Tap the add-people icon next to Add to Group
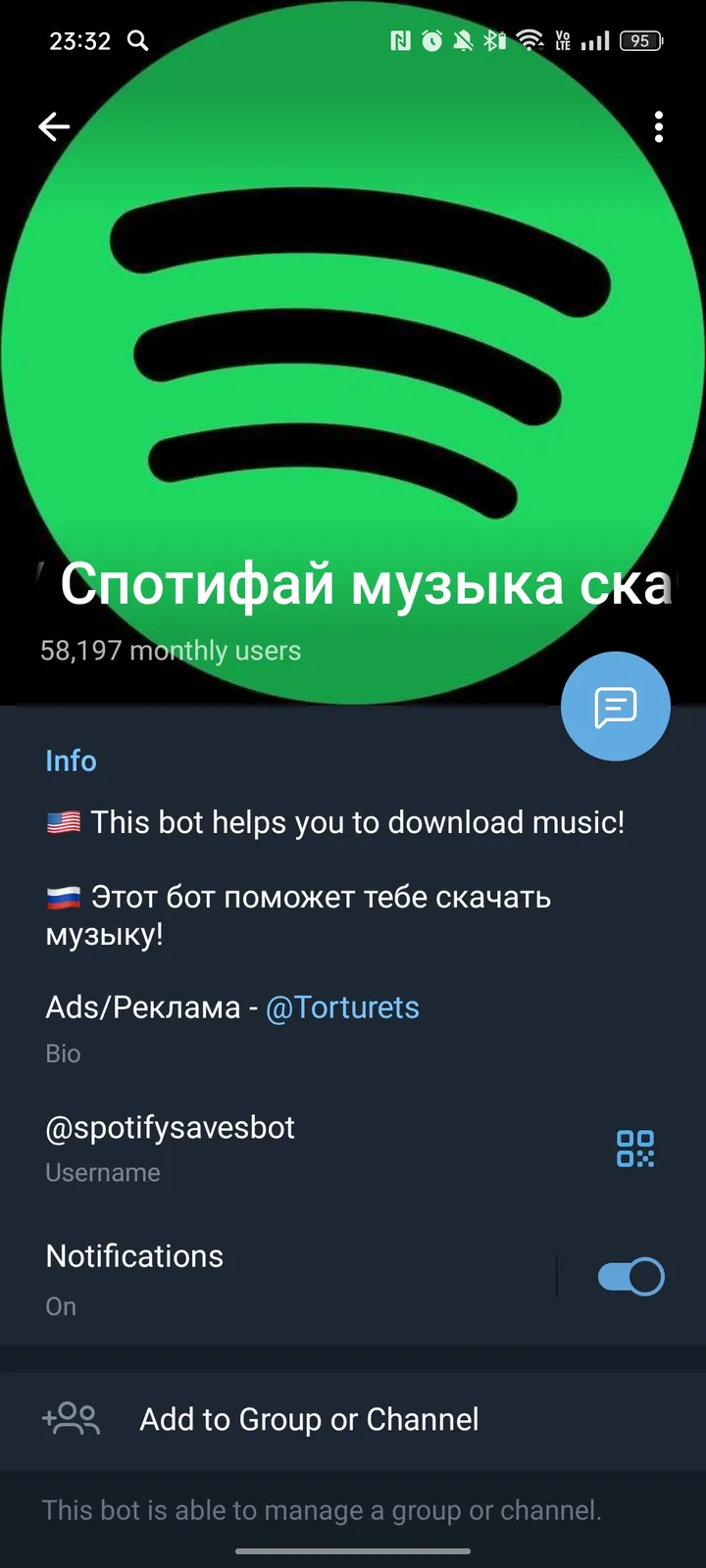 pyautogui.click(x=72, y=1419)
